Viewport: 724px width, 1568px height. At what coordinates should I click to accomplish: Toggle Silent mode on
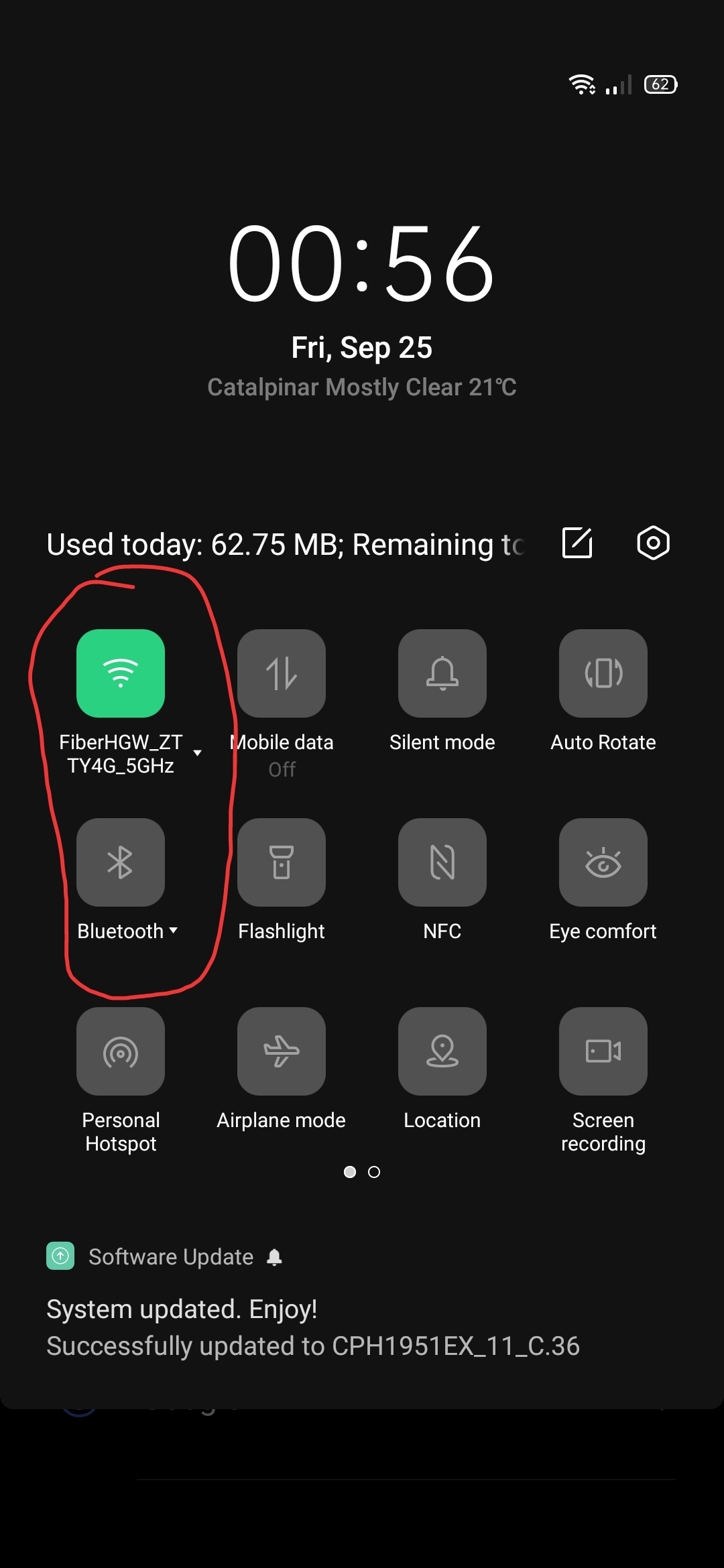(442, 673)
